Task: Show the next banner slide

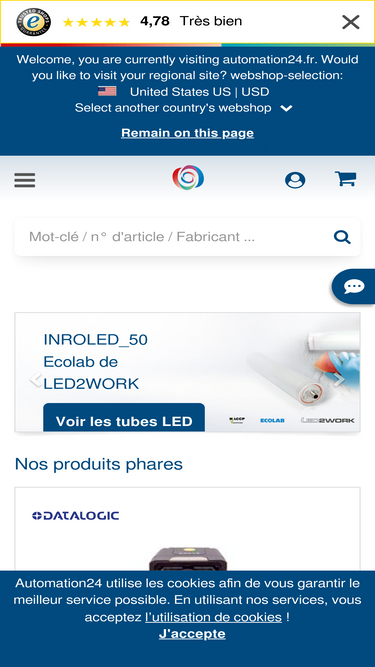Action: click(x=339, y=379)
